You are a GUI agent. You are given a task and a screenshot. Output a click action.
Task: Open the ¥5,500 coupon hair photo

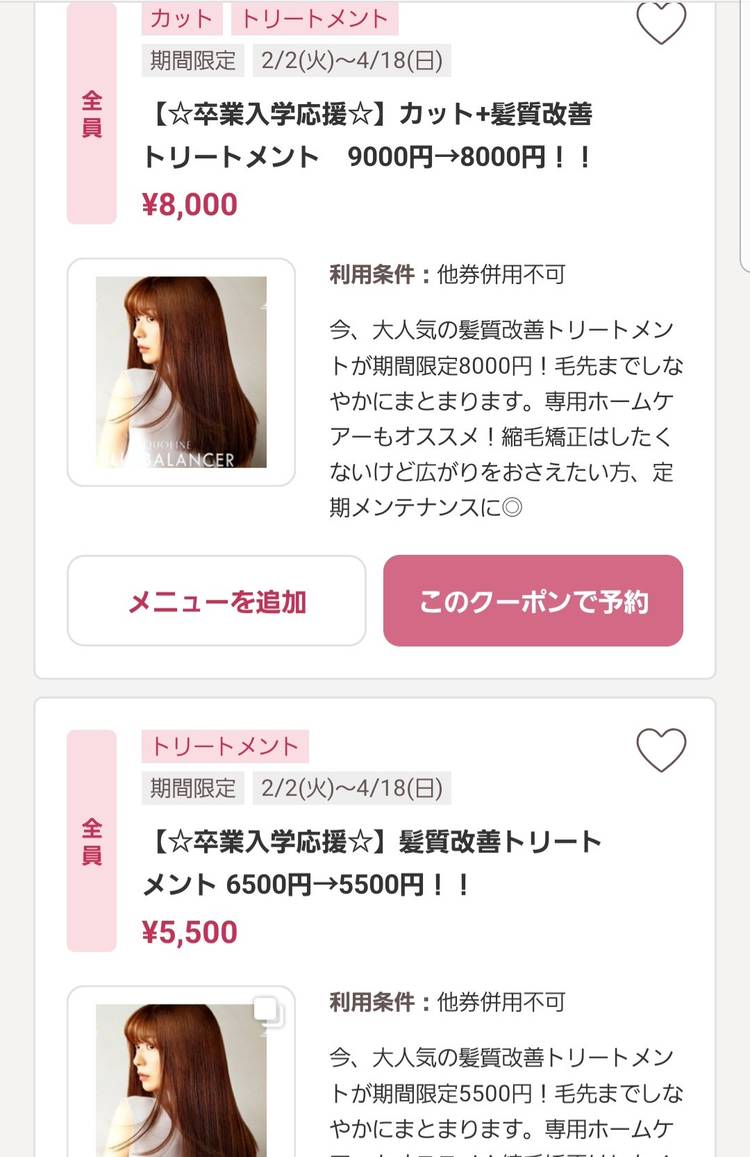[x=181, y=1080]
